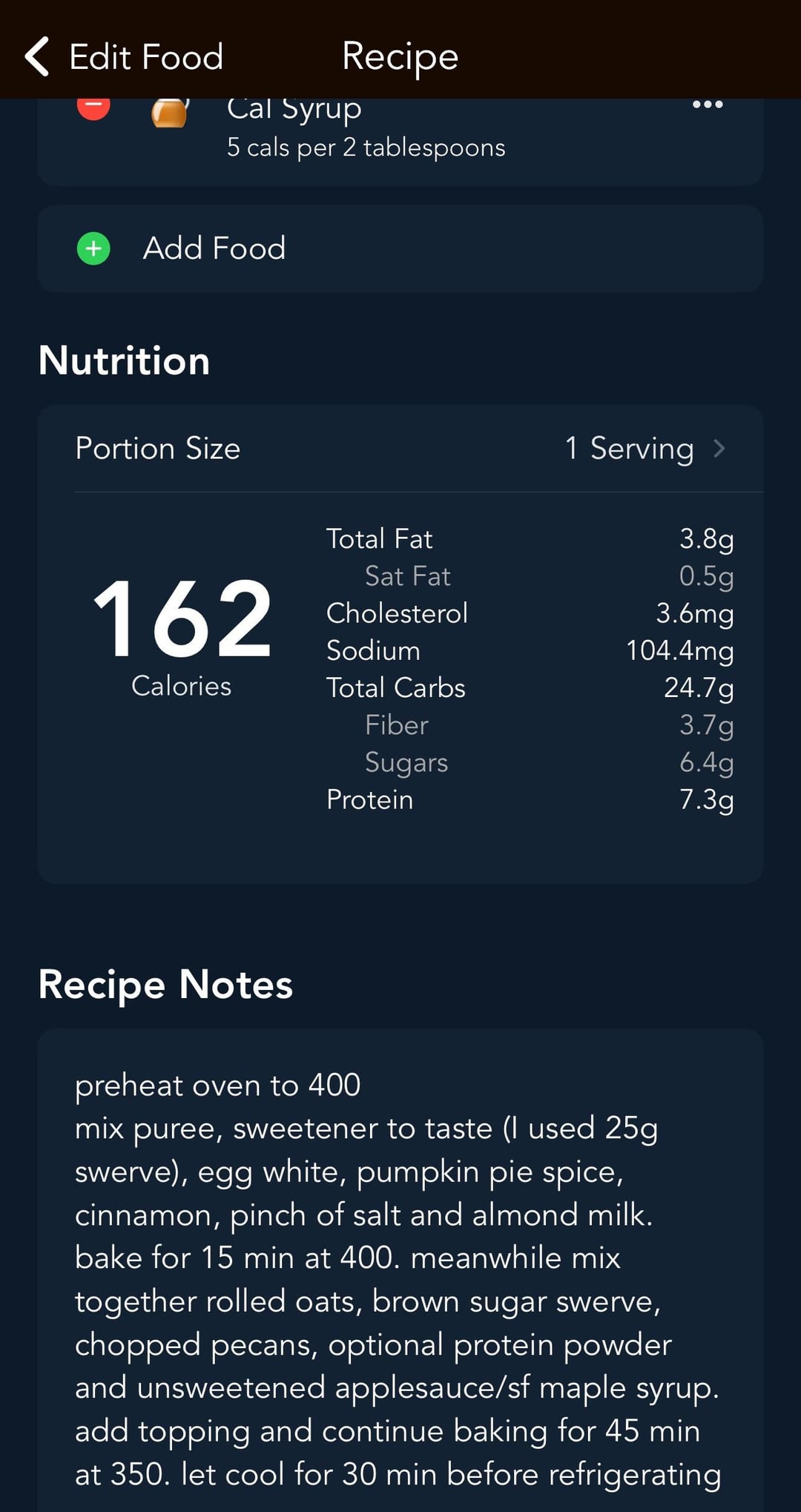This screenshot has width=801, height=1512.
Task: Go back to Edit Food
Action: tap(124, 57)
